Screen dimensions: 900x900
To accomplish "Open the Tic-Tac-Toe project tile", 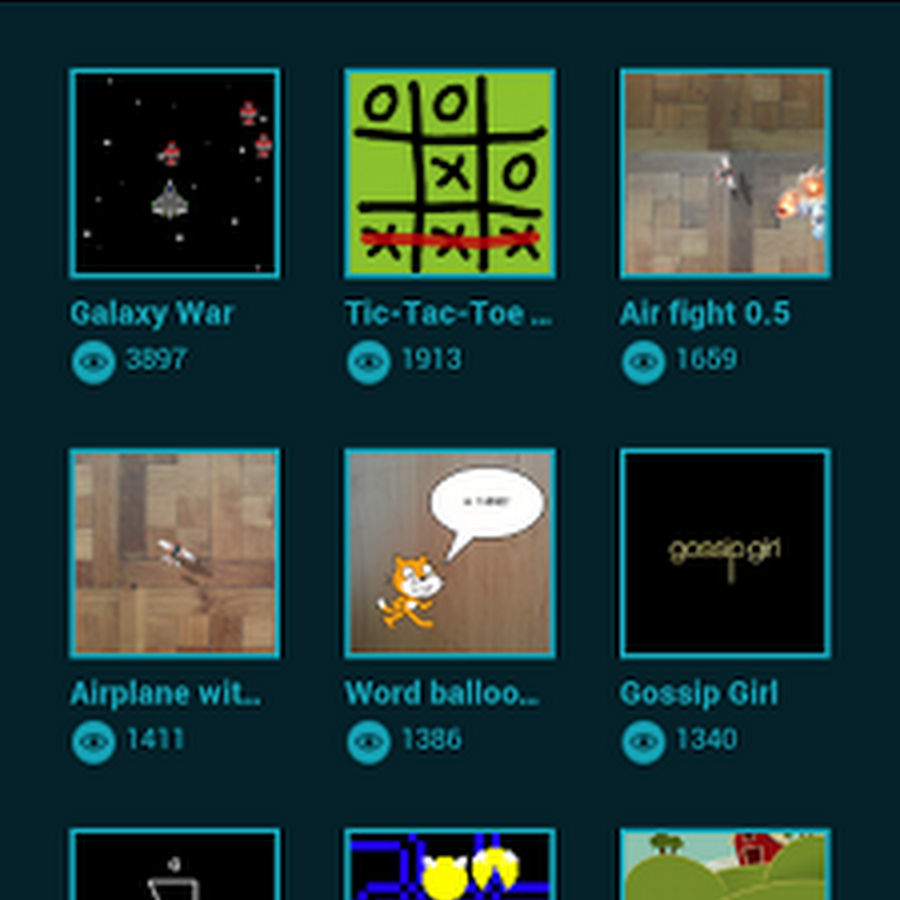I will pos(449,173).
